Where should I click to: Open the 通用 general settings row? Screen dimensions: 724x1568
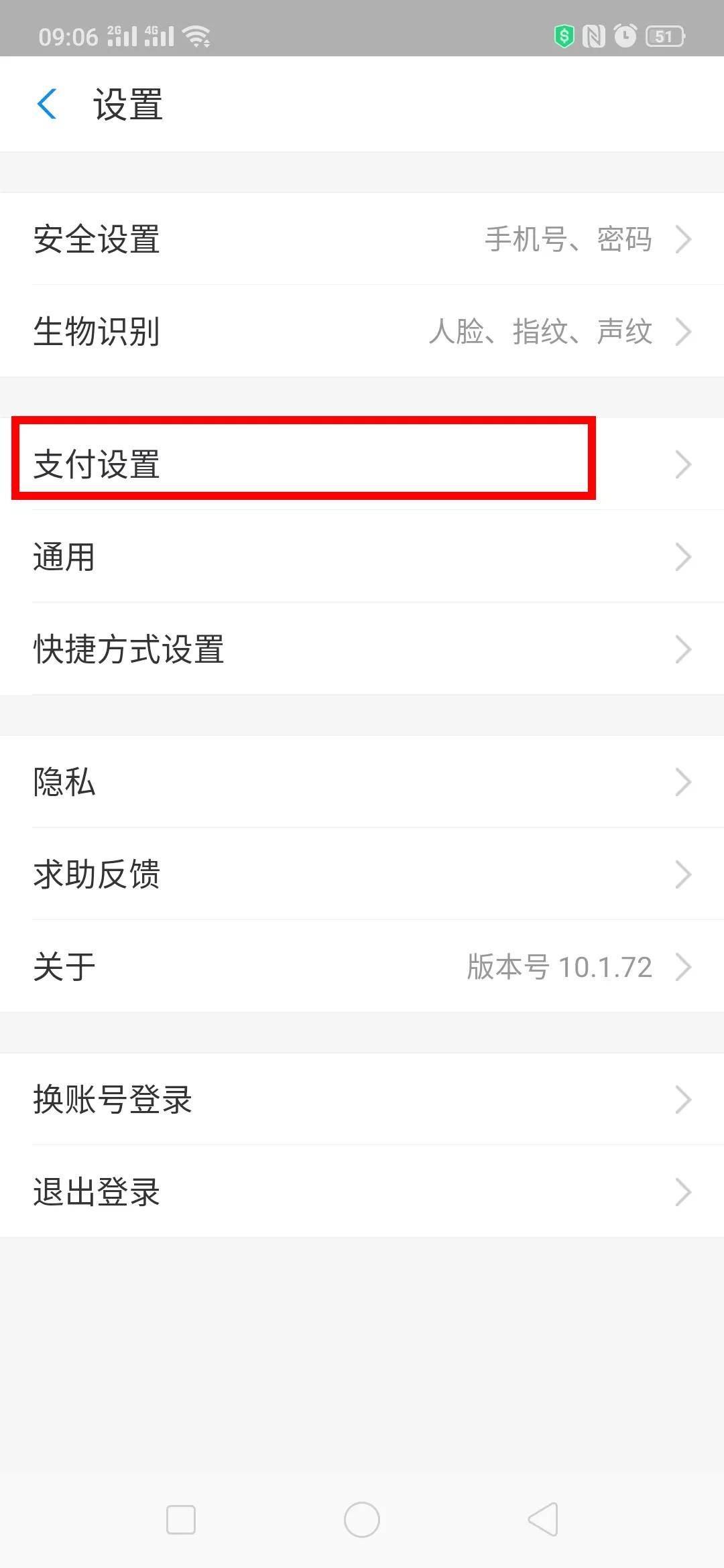pos(362,557)
